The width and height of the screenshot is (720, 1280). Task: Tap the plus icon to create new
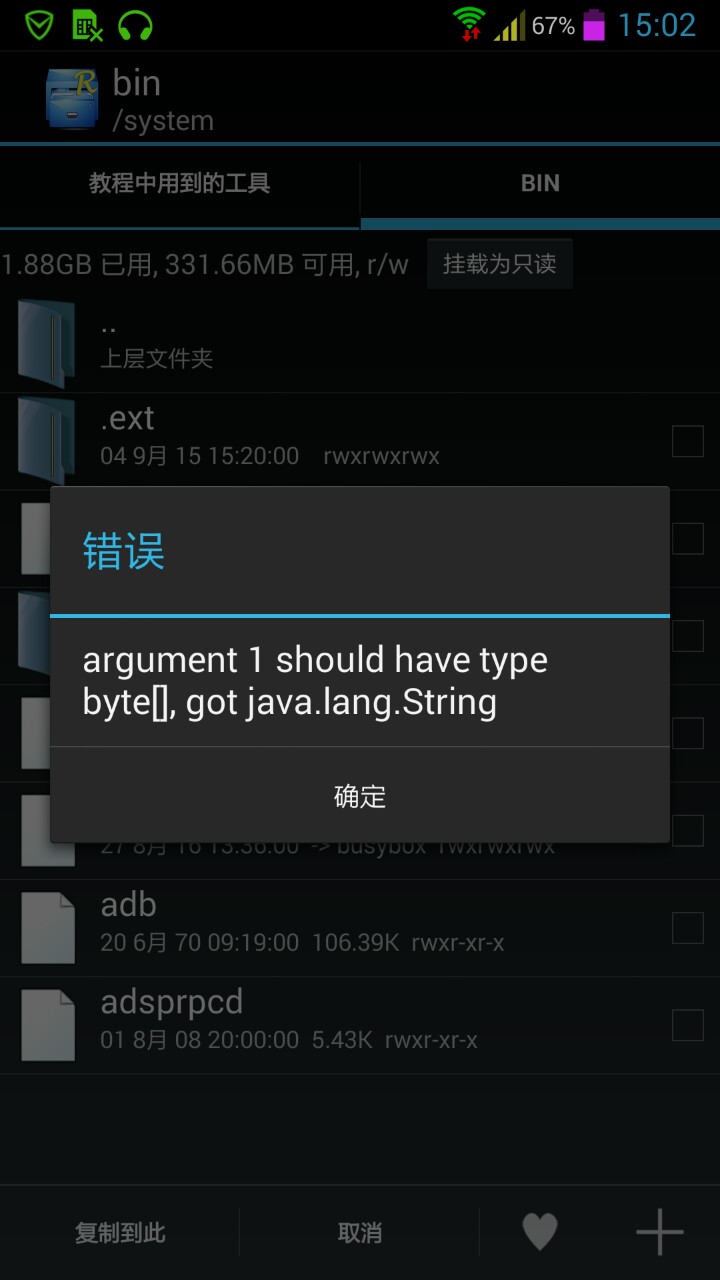point(660,1232)
